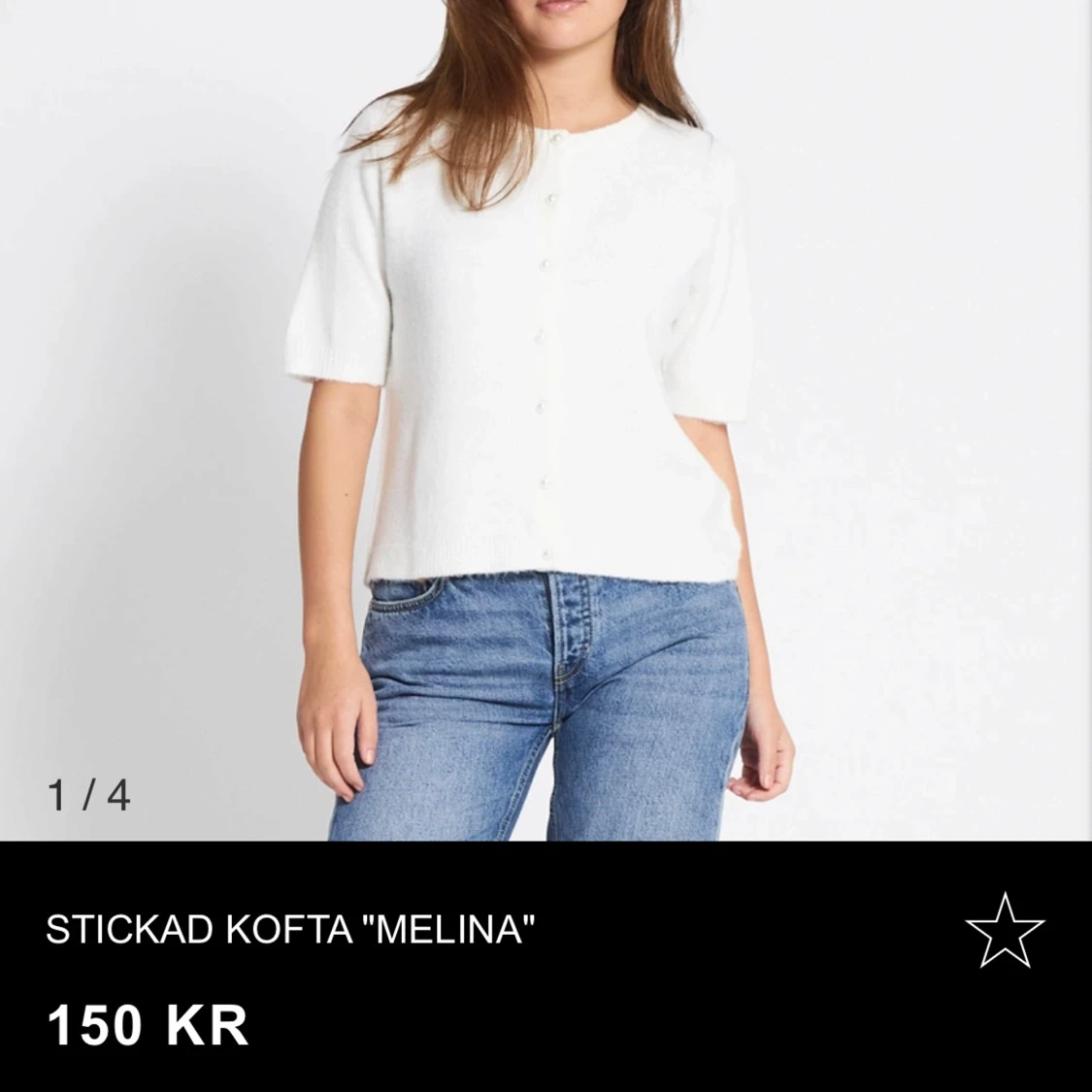Viewport: 1092px width, 1092px height.
Task: Save the Melina cardigan with the star
Action: (x=1005, y=930)
